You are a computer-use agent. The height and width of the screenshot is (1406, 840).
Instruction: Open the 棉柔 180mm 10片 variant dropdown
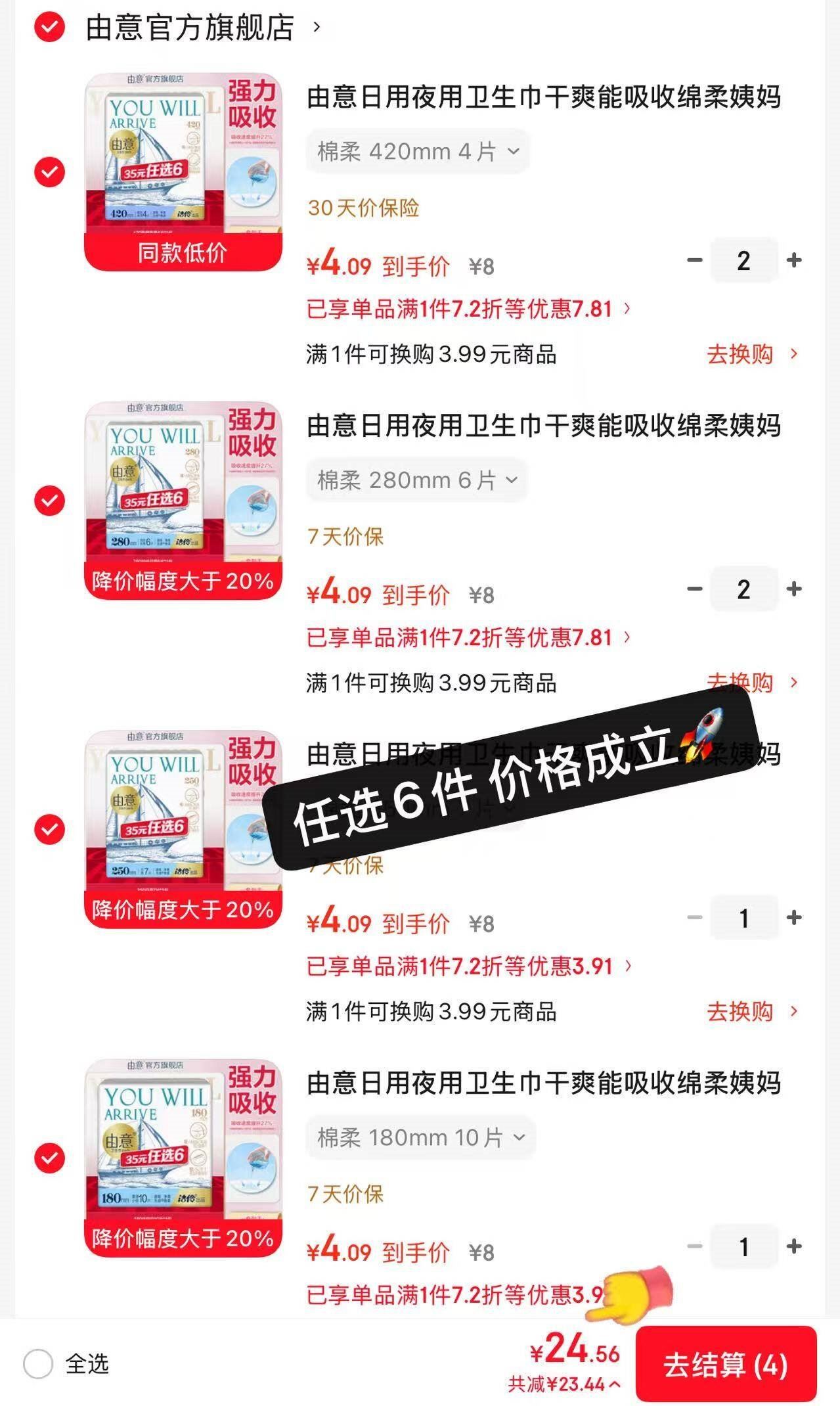point(421,1137)
